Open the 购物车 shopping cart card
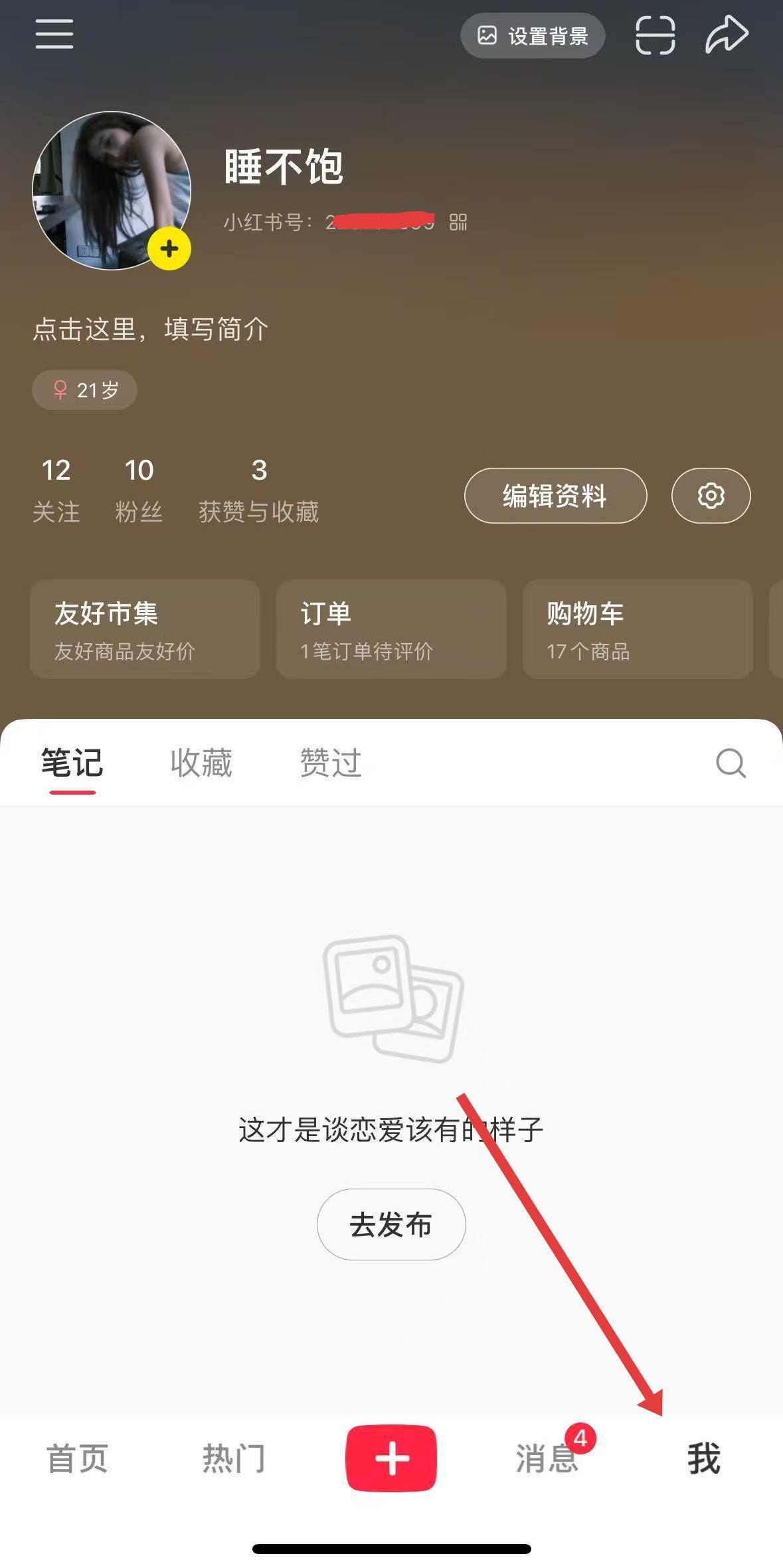 pos(638,629)
